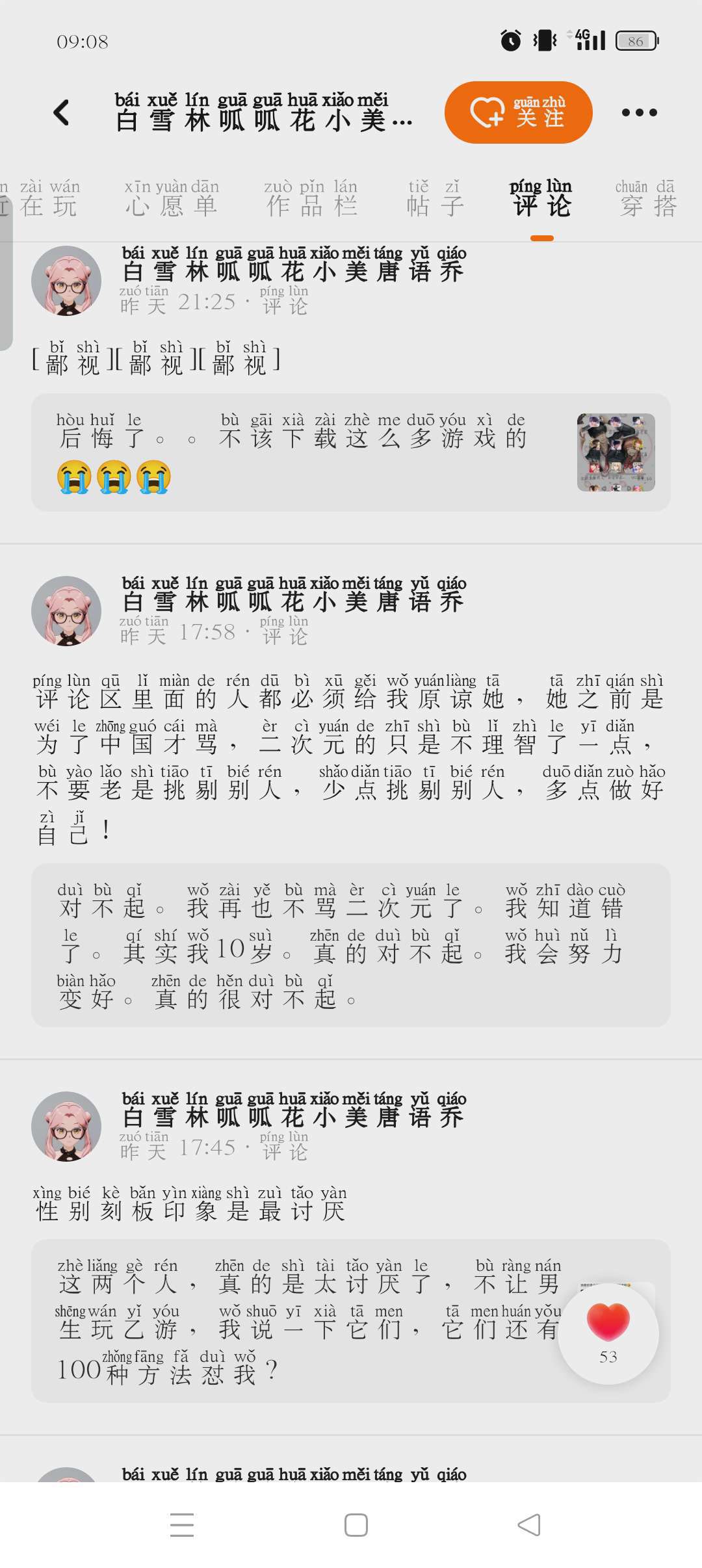
Task: Select the 评论 tab
Action: [541, 199]
